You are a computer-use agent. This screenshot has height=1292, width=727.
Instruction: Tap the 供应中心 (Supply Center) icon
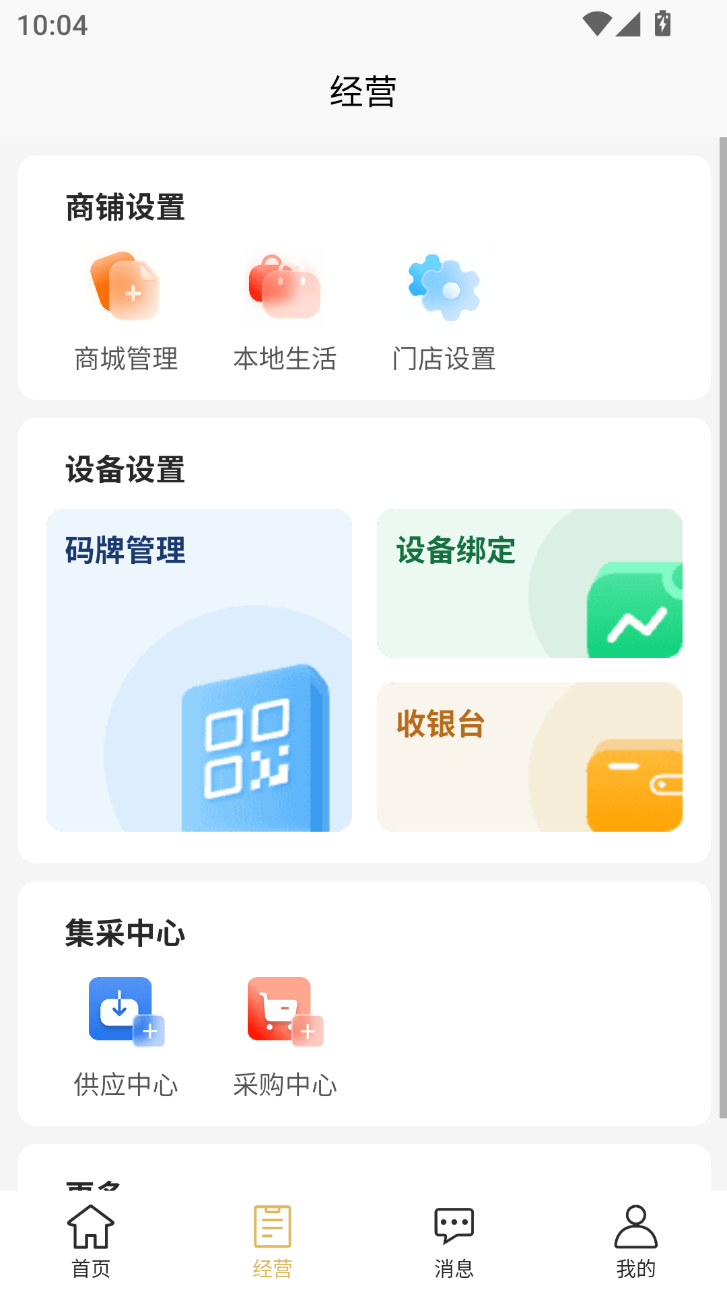[126, 1010]
